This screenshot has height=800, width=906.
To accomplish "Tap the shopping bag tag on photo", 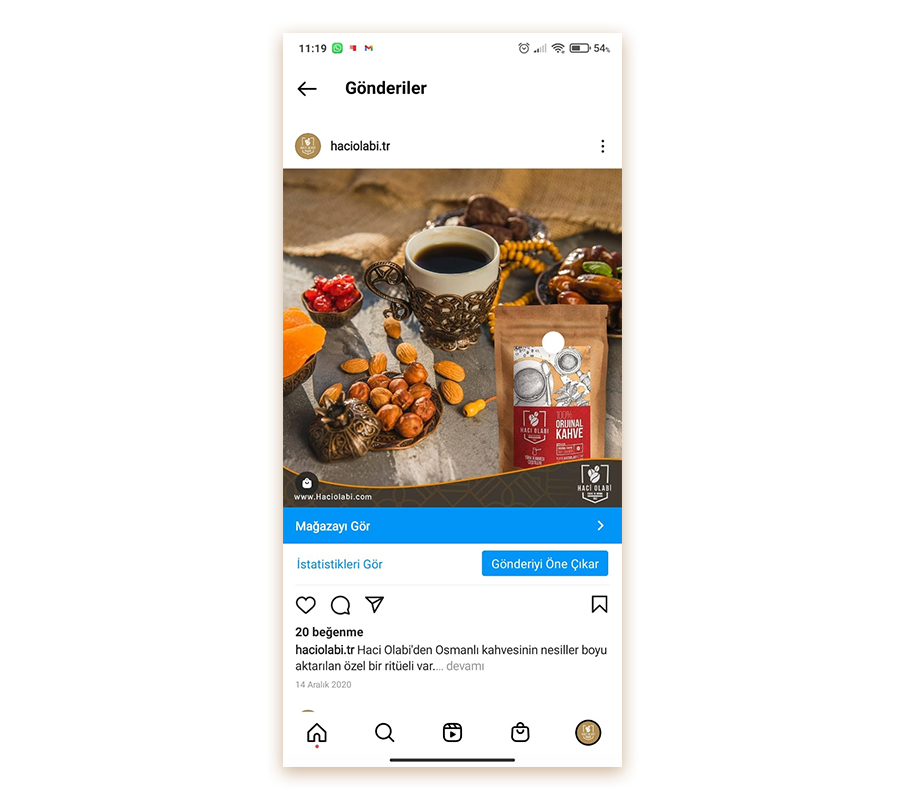I will (x=307, y=482).
